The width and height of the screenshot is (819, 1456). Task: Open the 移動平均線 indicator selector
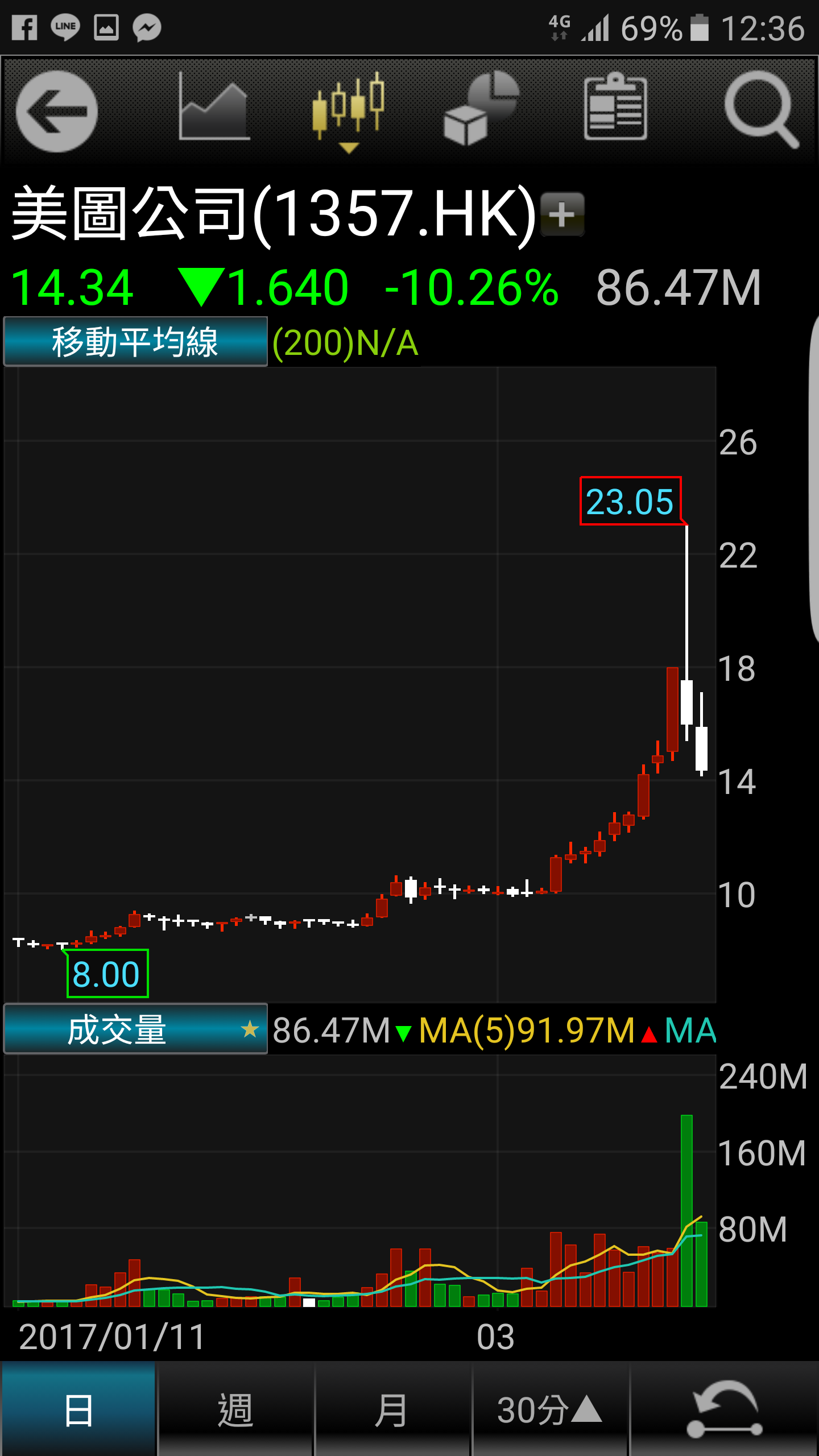tap(135, 341)
